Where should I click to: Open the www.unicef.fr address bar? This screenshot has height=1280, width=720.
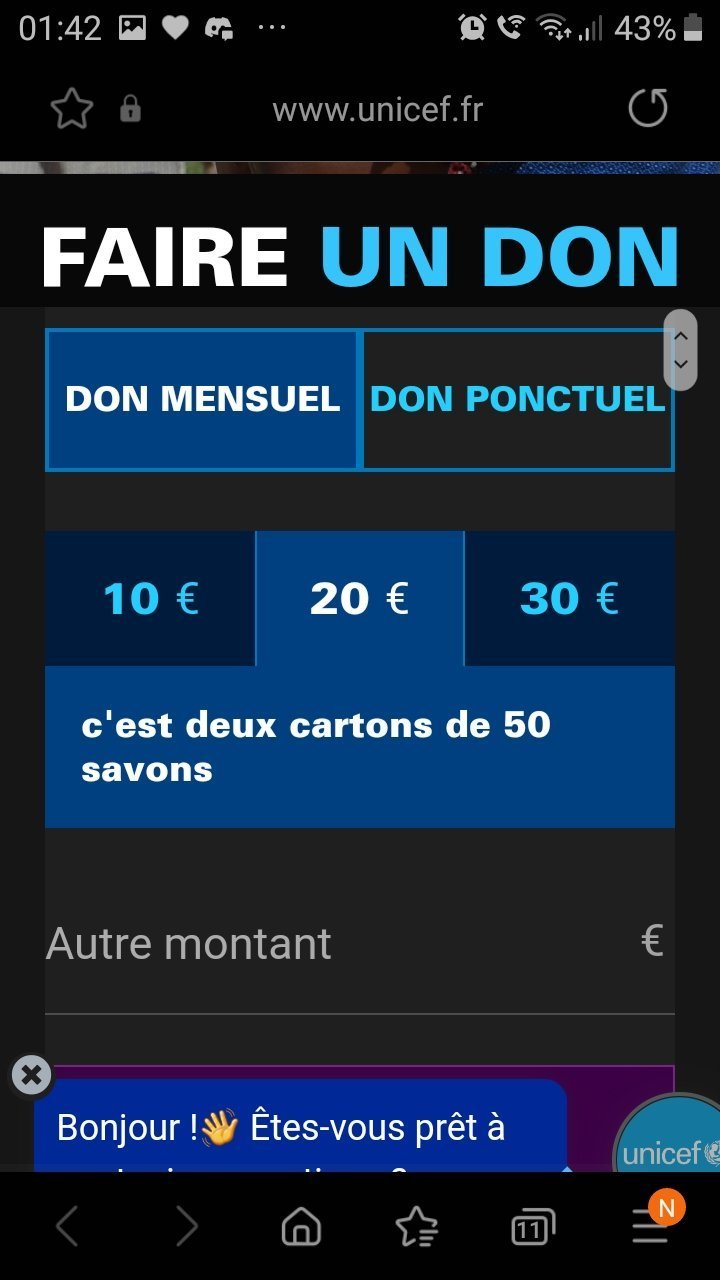click(x=377, y=109)
